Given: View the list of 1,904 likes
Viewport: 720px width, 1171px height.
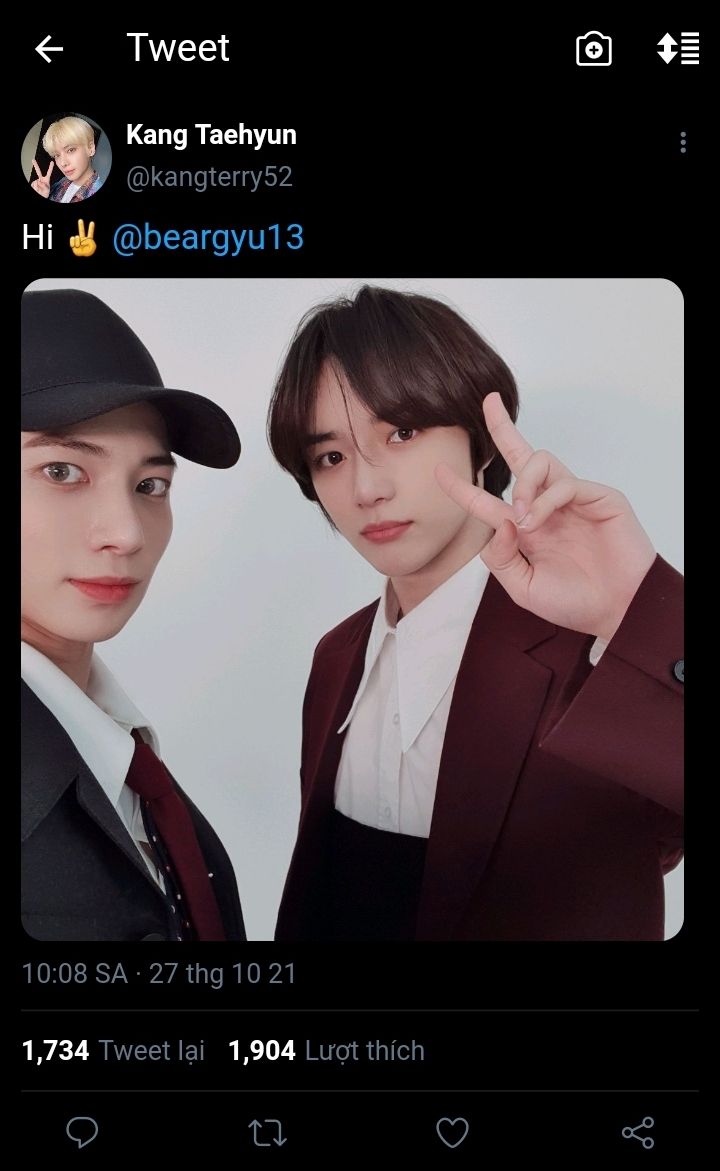Looking at the screenshot, I should (x=326, y=1051).
